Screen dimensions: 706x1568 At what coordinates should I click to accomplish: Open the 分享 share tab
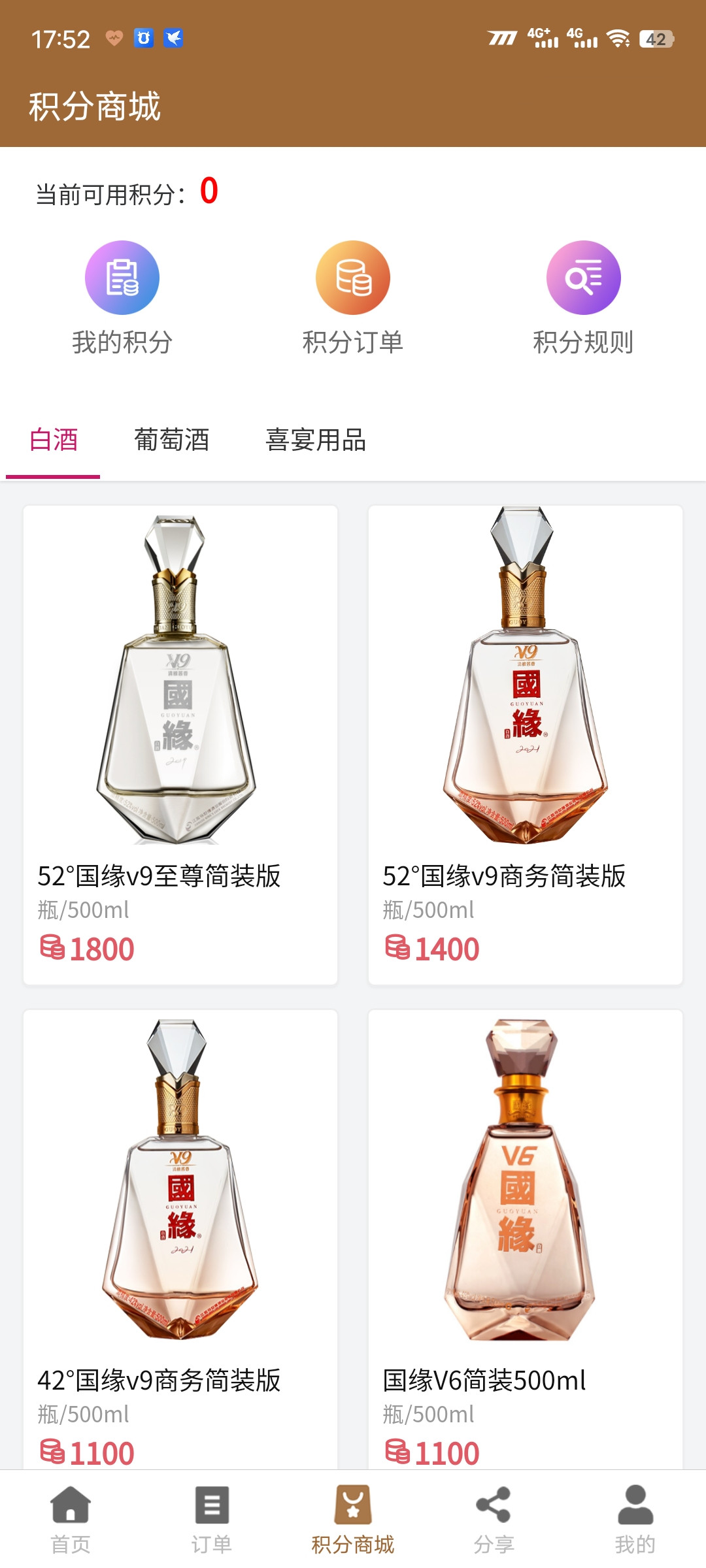click(494, 1520)
